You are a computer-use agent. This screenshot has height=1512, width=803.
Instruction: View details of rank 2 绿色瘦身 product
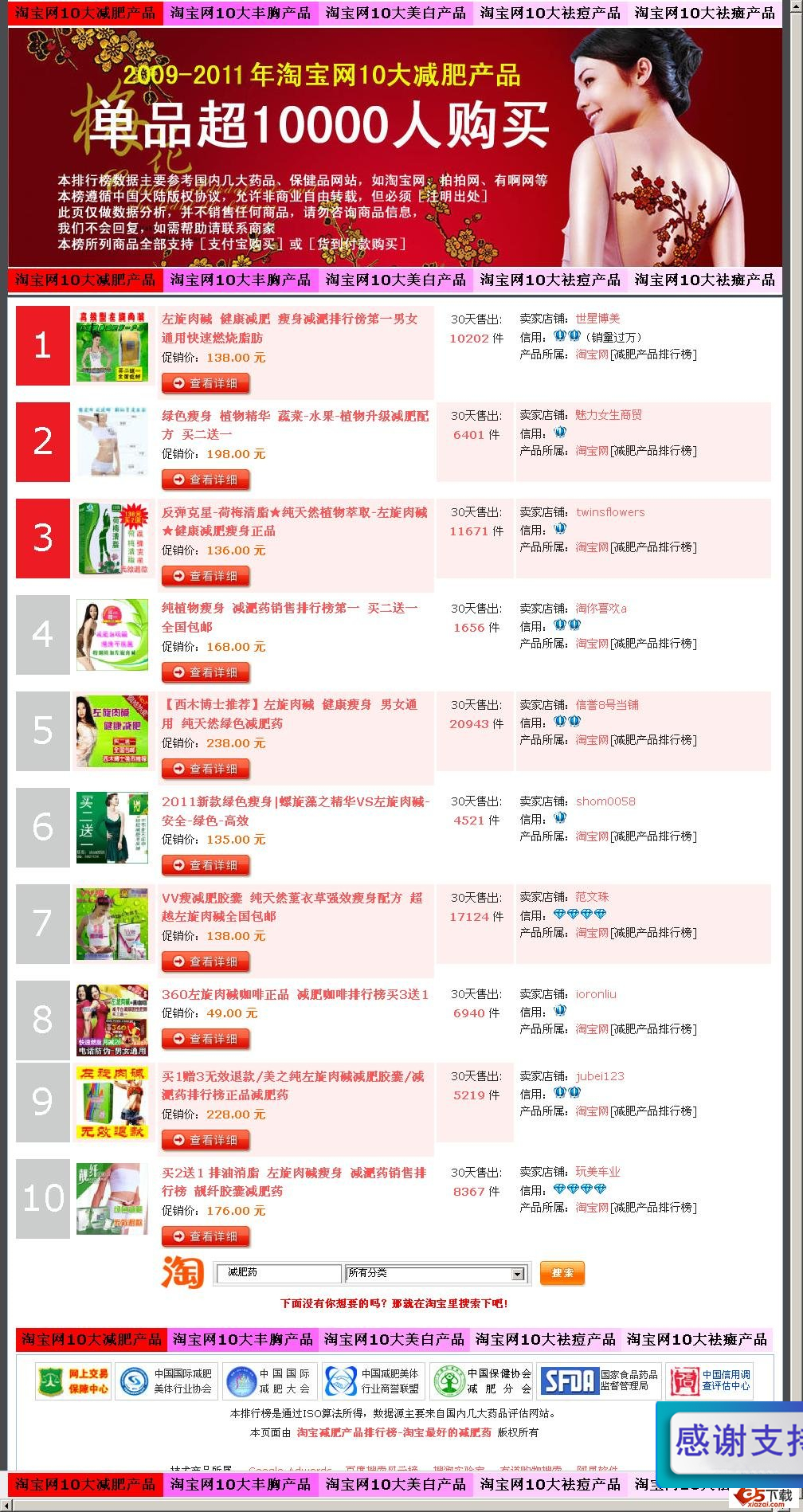click(206, 480)
